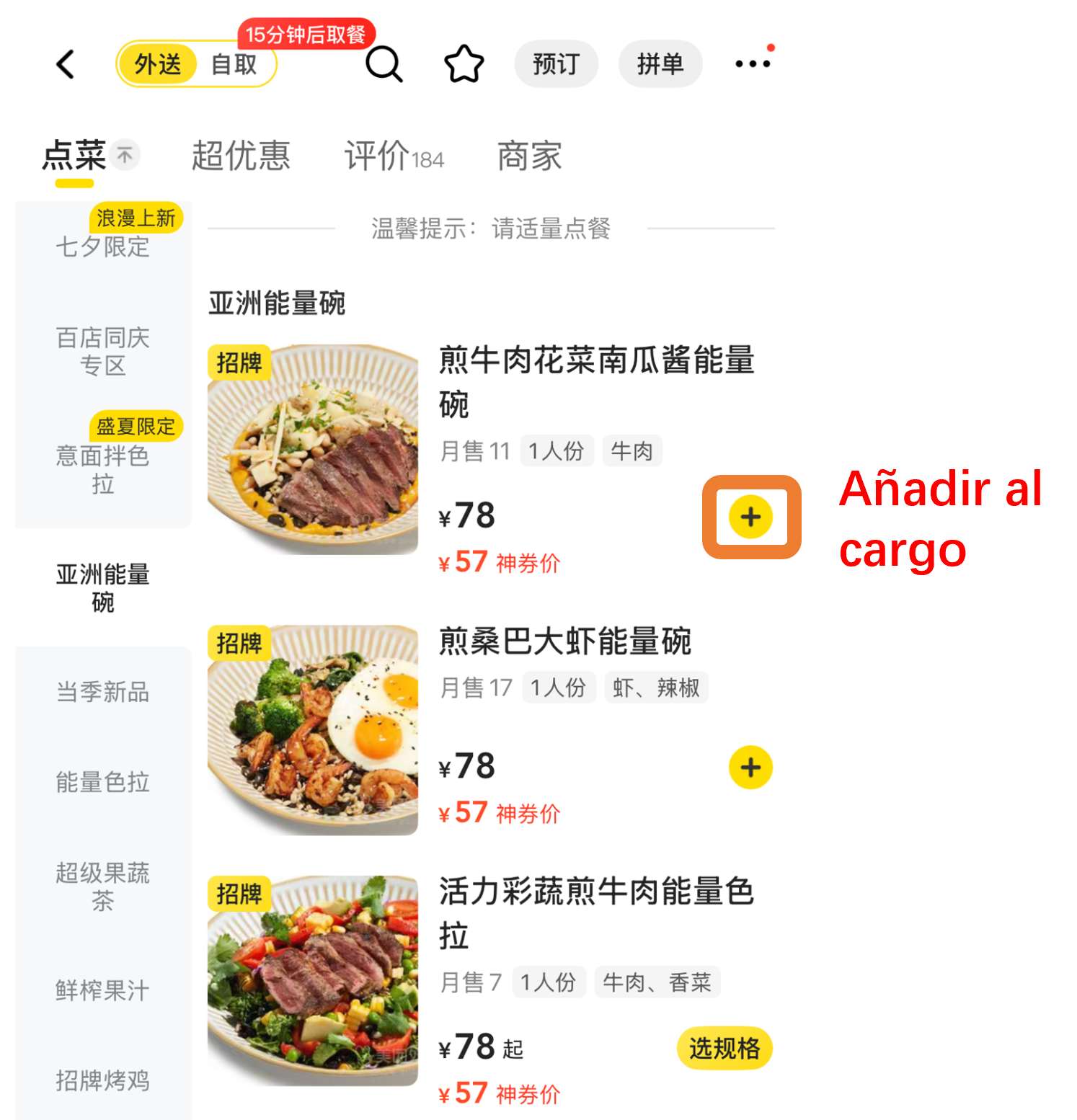Open the more options ellipsis menu
This screenshot has height=1120, width=1077.
[752, 63]
